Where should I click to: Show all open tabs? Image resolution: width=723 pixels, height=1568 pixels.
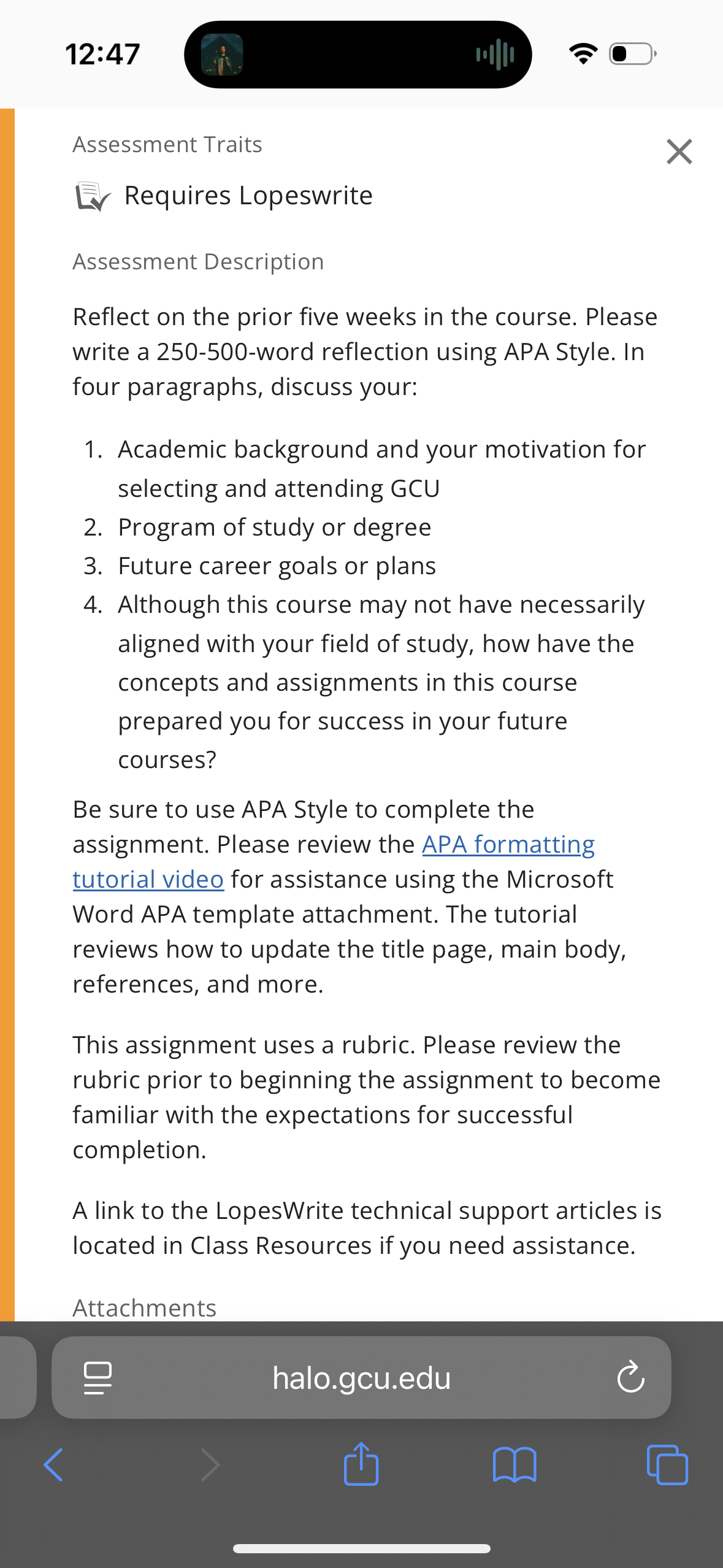tap(667, 1465)
